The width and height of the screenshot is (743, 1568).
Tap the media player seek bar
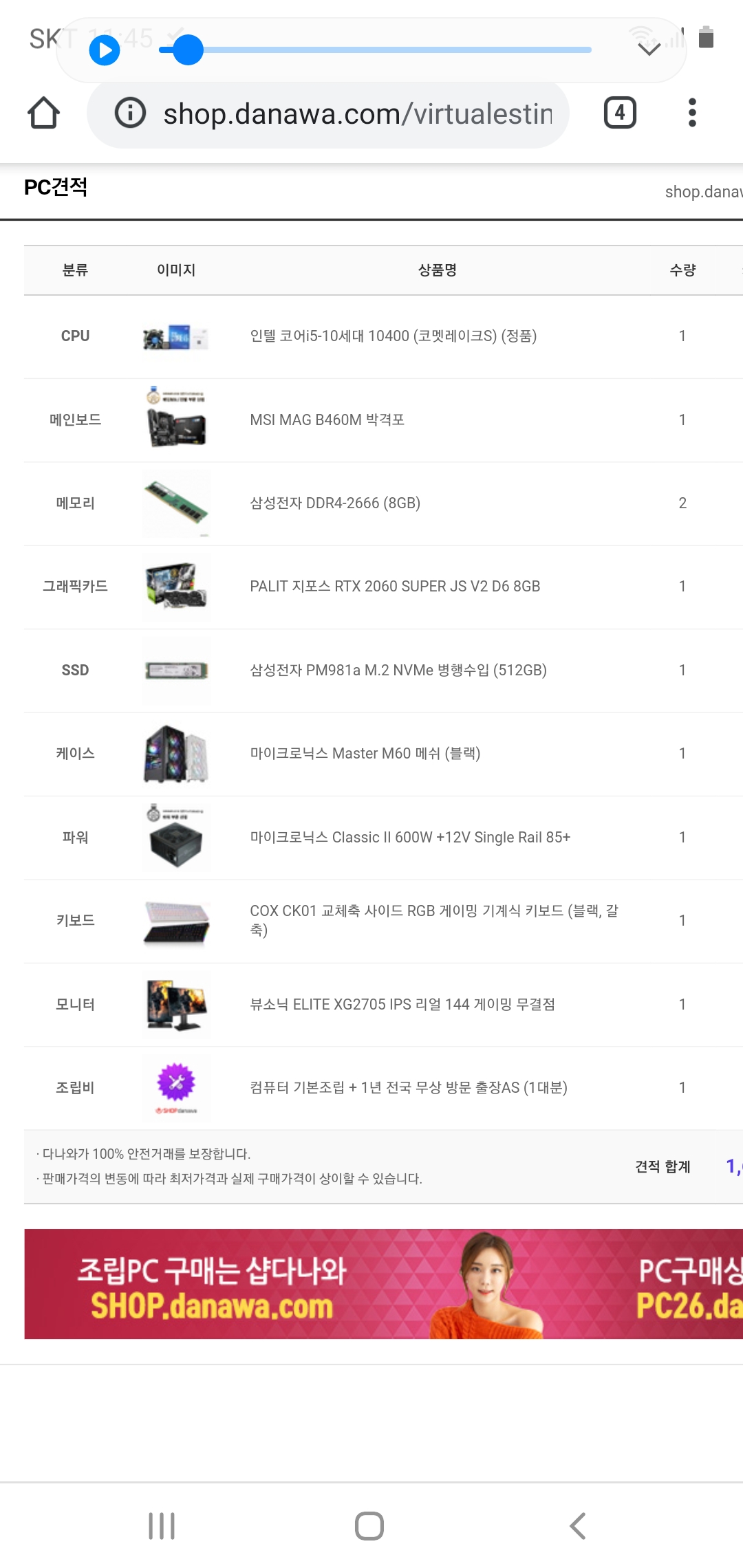pos(385,50)
